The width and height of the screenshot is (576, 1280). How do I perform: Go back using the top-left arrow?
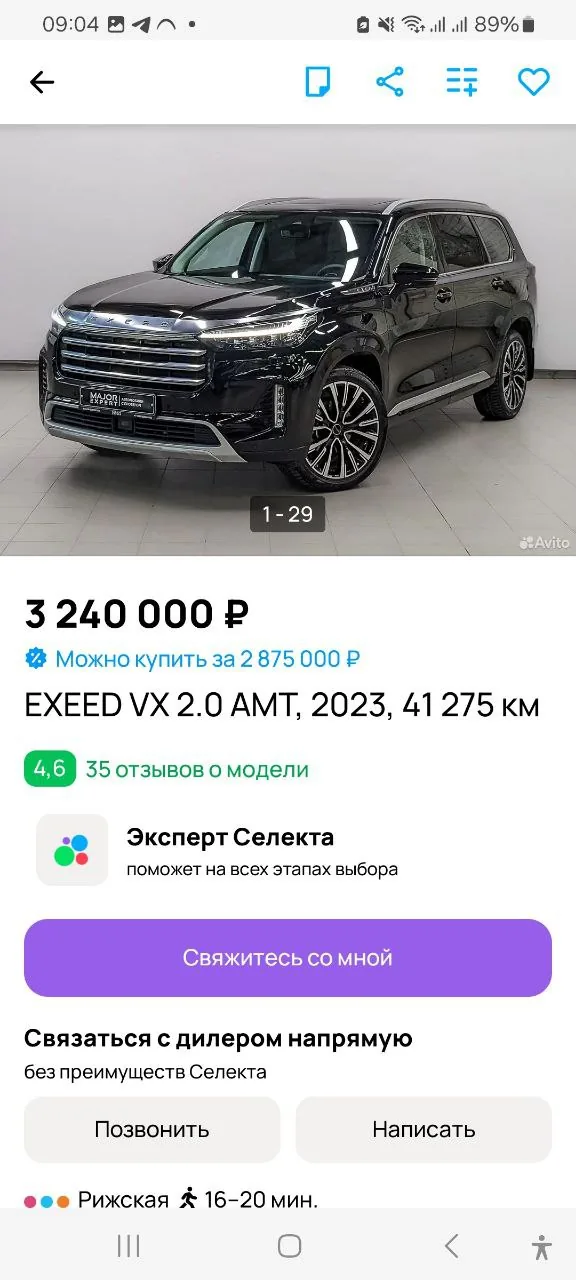[42, 82]
